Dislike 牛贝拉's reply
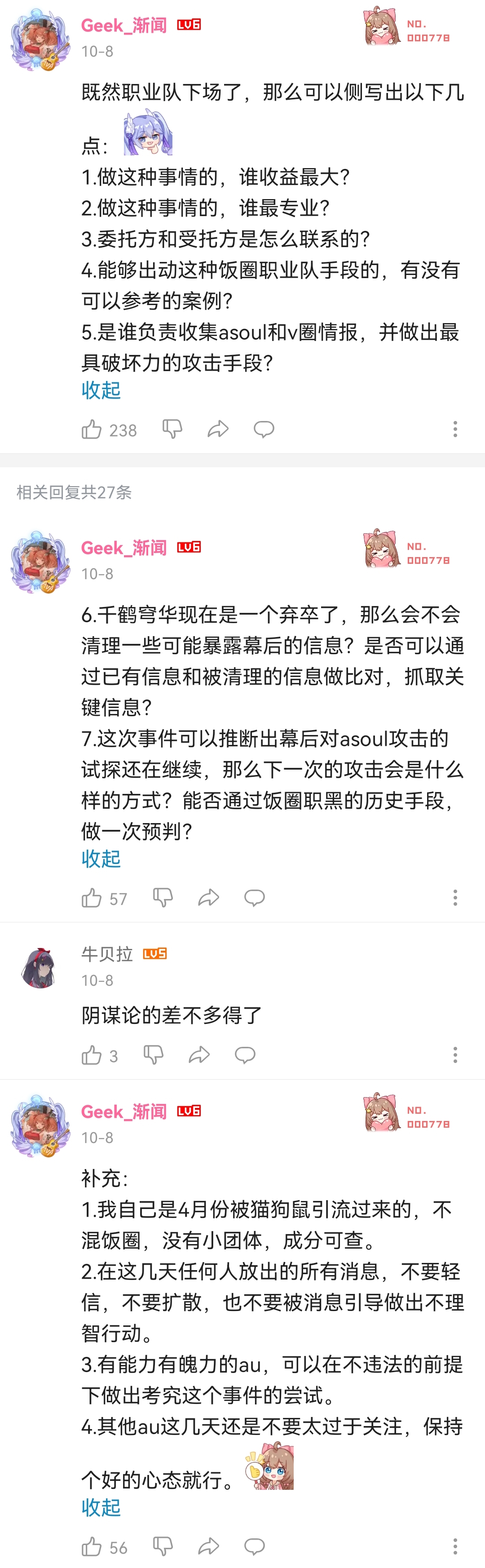This screenshot has height=1568, width=485. (x=153, y=1055)
